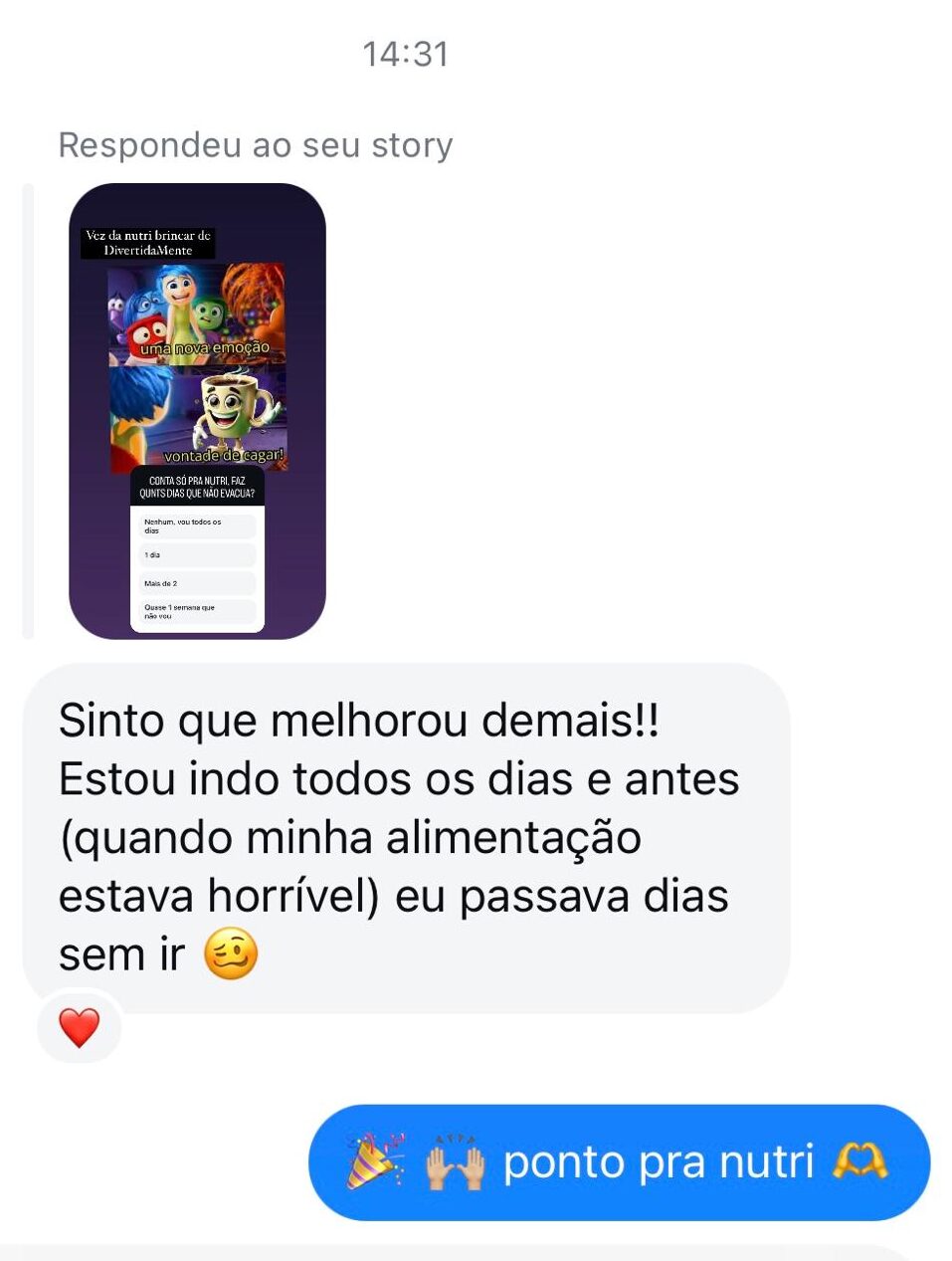The width and height of the screenshot is (952, 1261).
Task: Click the melting face emoji after 'sem ir'
Action: 232,952
